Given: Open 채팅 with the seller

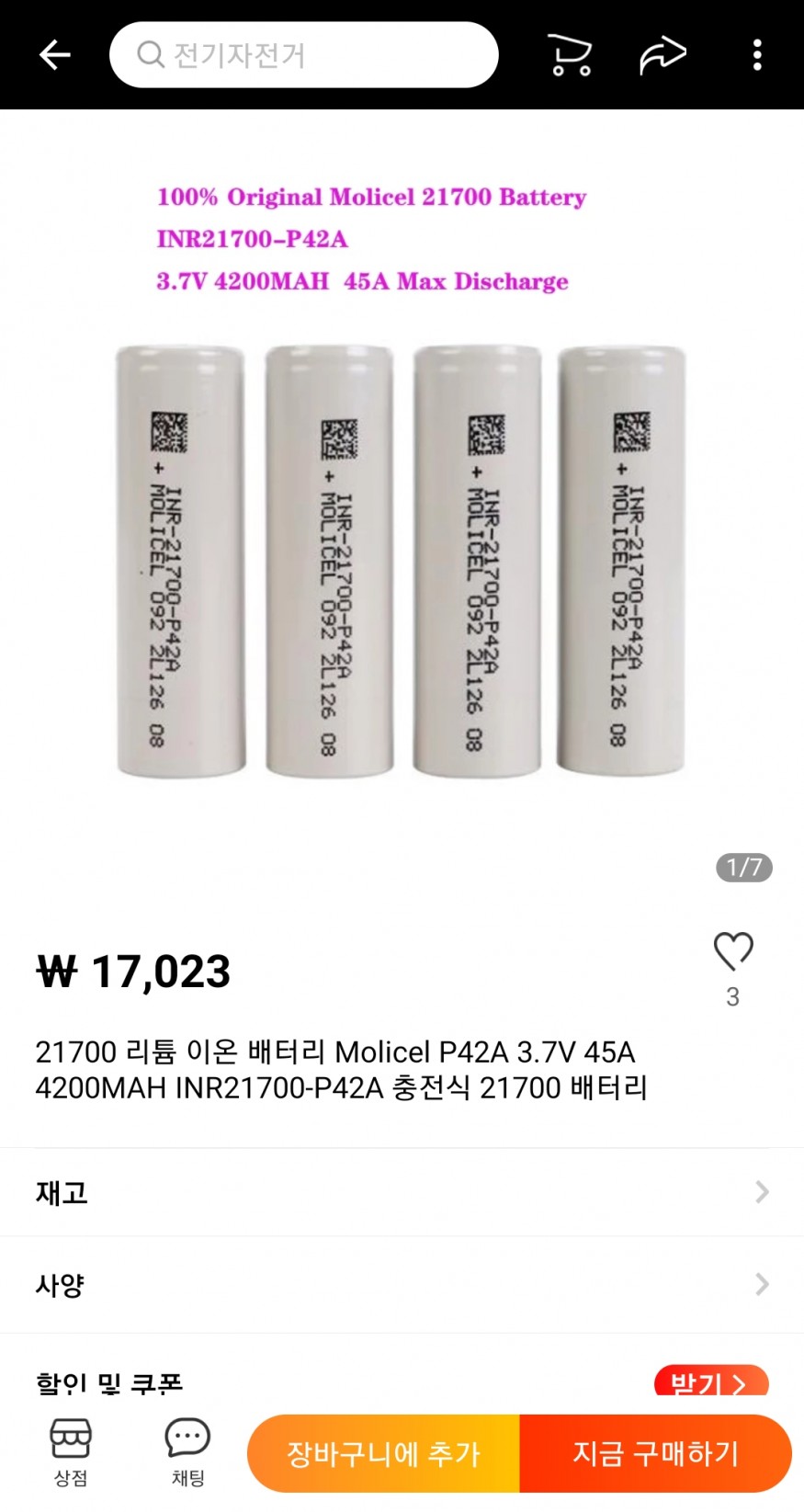Looking at the screenshot, I should click(187, 1452).
